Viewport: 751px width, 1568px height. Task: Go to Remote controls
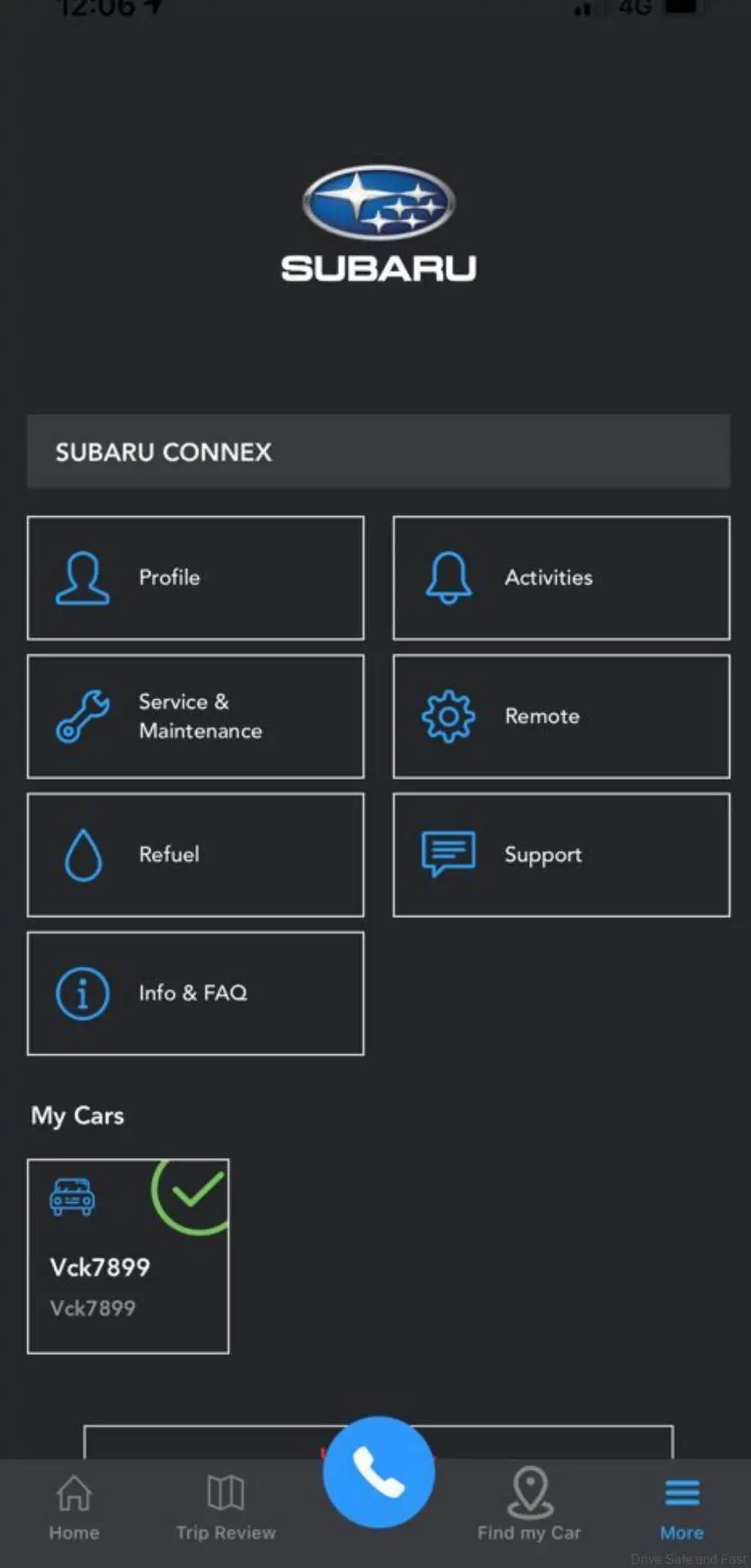point(561,716)
